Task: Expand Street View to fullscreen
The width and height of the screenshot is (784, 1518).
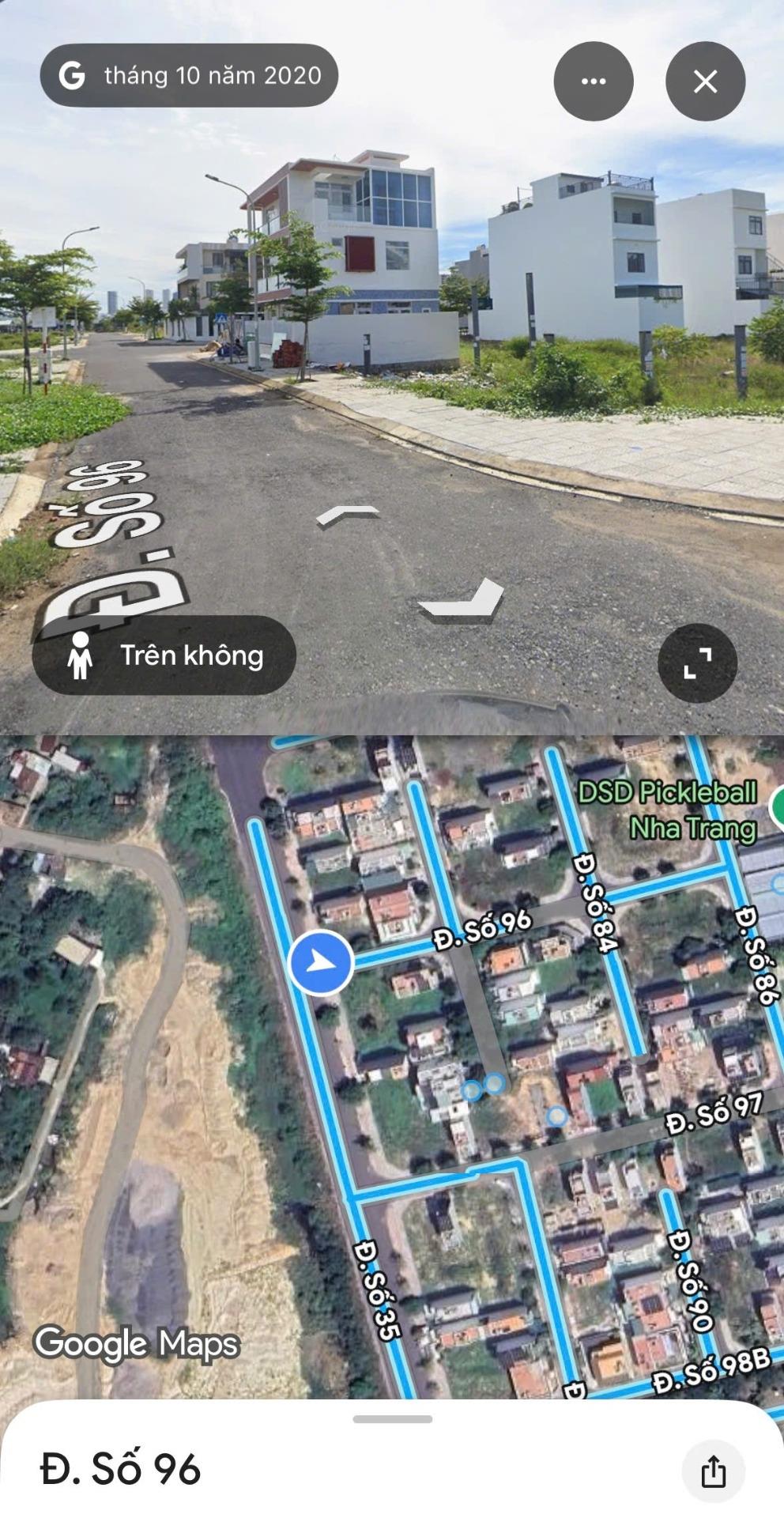Action: (697, 663)
